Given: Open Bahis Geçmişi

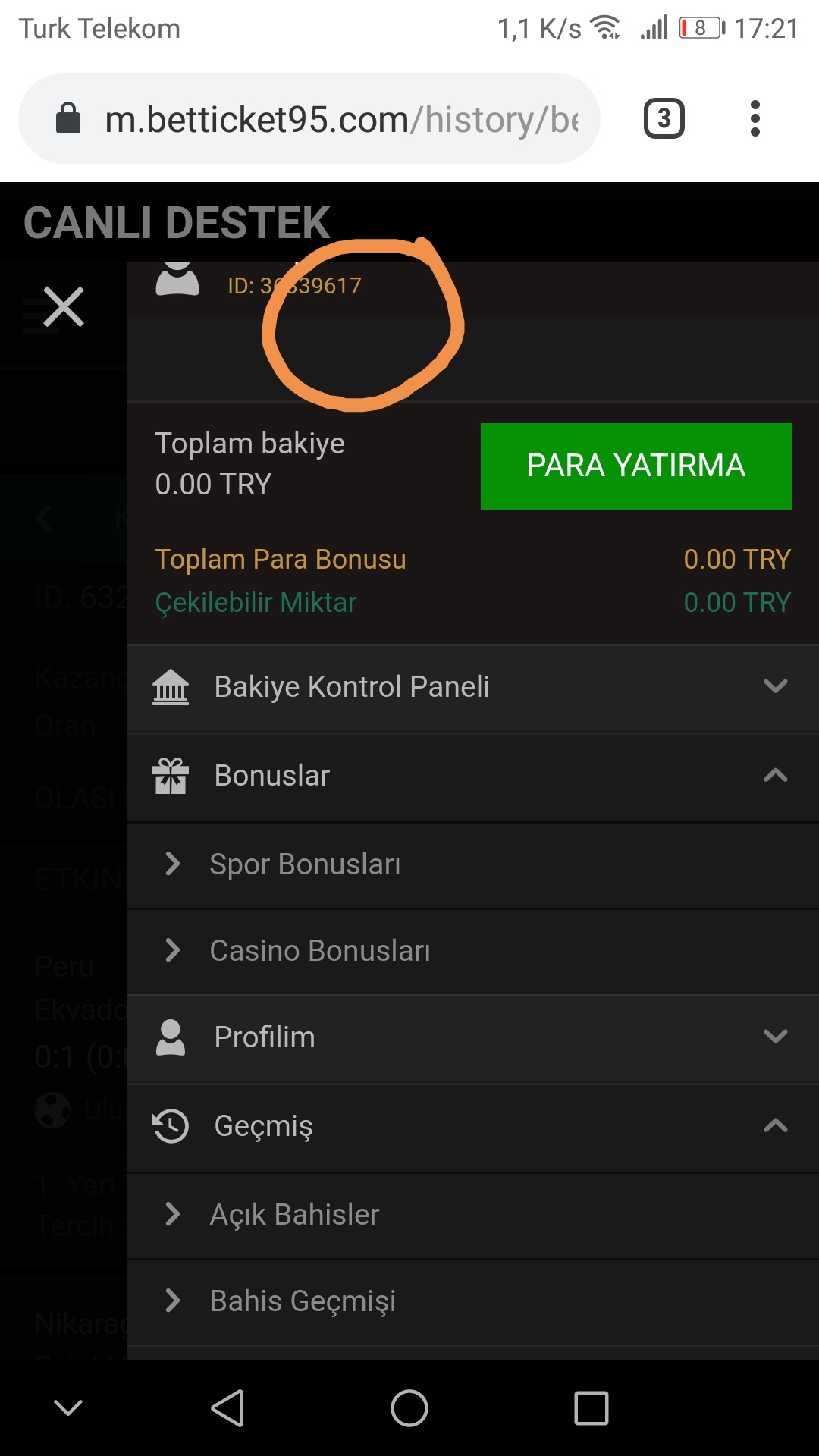Looking at the screenshot, I should 473,1301.
